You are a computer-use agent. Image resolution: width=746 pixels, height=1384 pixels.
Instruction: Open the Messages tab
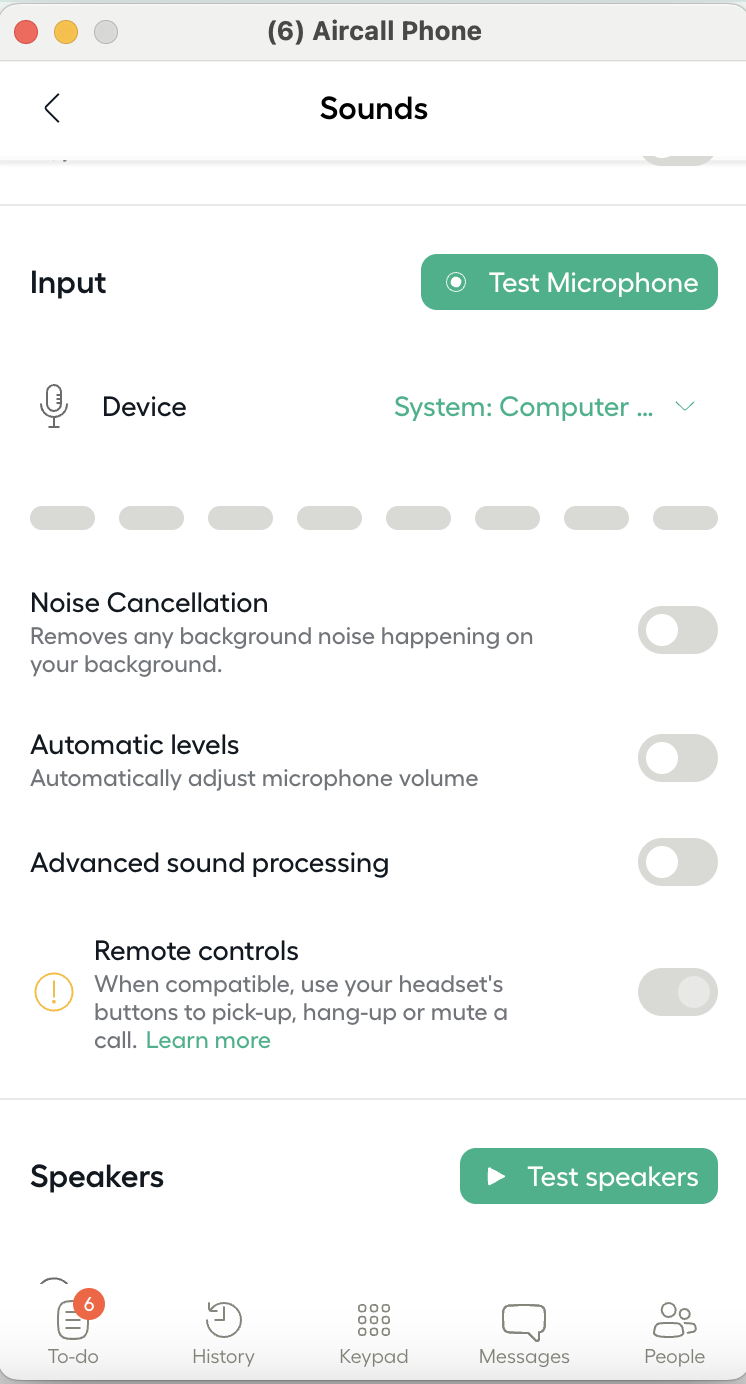point(524,1333)
